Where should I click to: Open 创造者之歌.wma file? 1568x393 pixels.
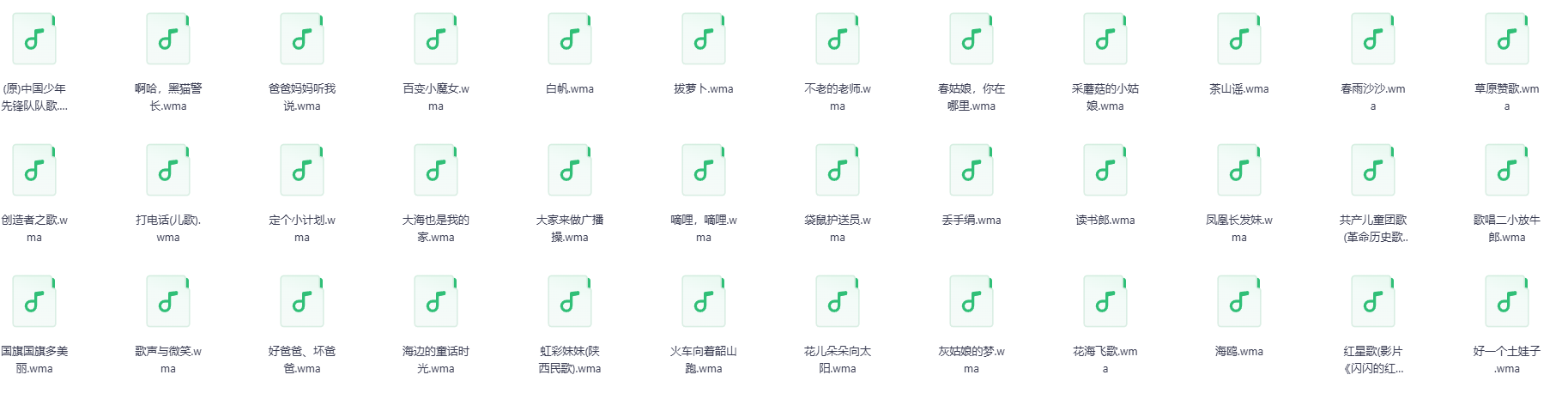pyautogui.click(x=34, y=172)
